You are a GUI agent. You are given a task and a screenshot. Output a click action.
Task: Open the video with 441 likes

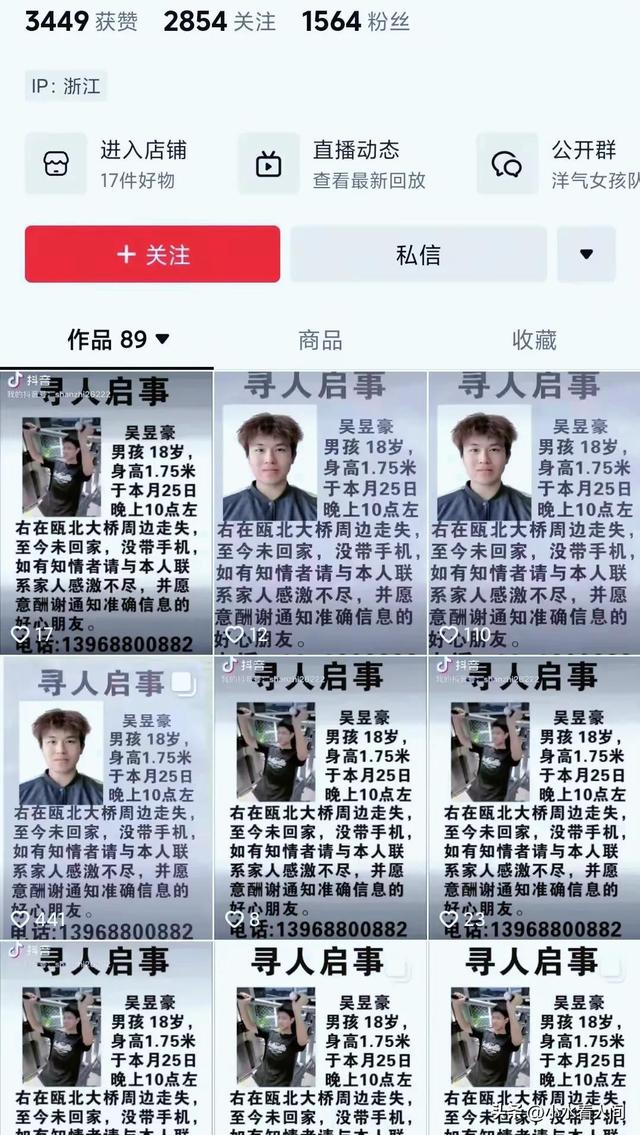tap(106, 797)
